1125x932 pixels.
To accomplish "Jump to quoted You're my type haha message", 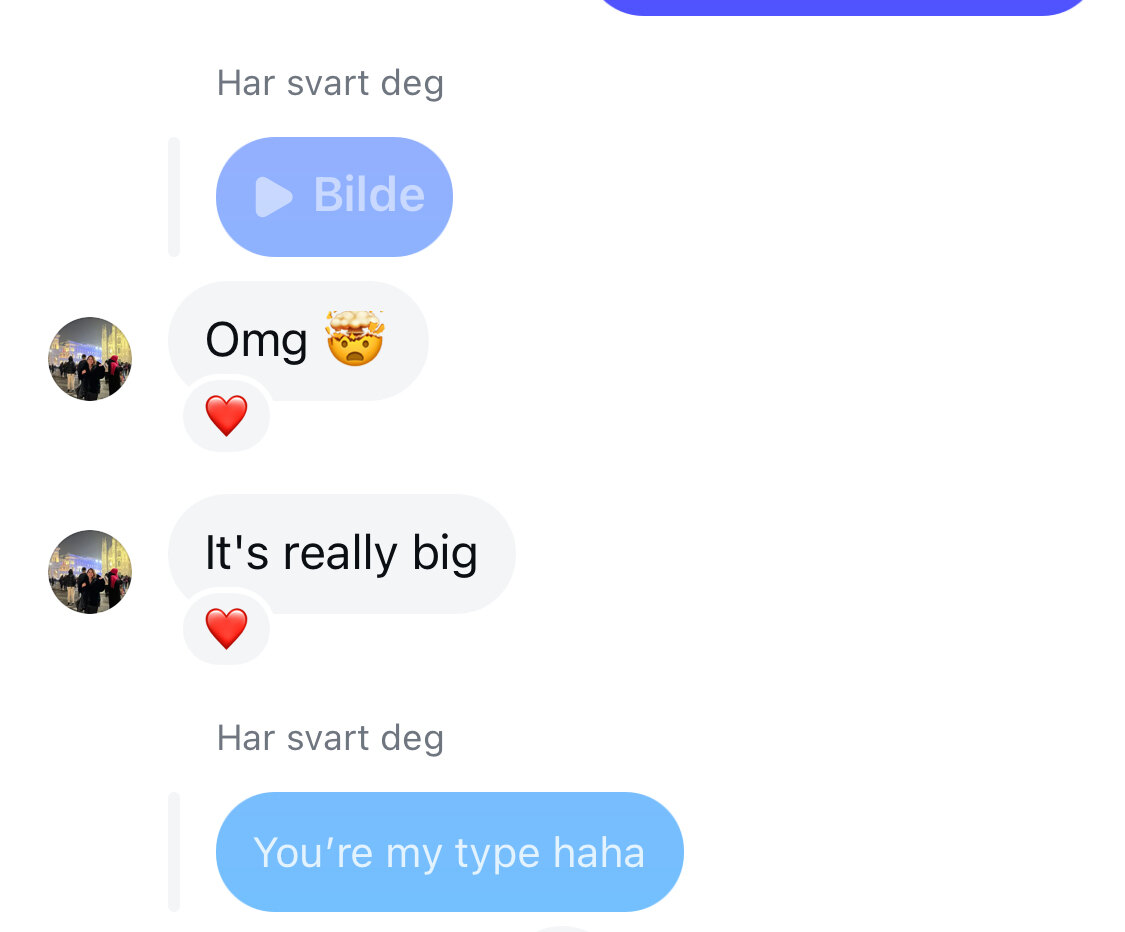I will coord(449,852).
